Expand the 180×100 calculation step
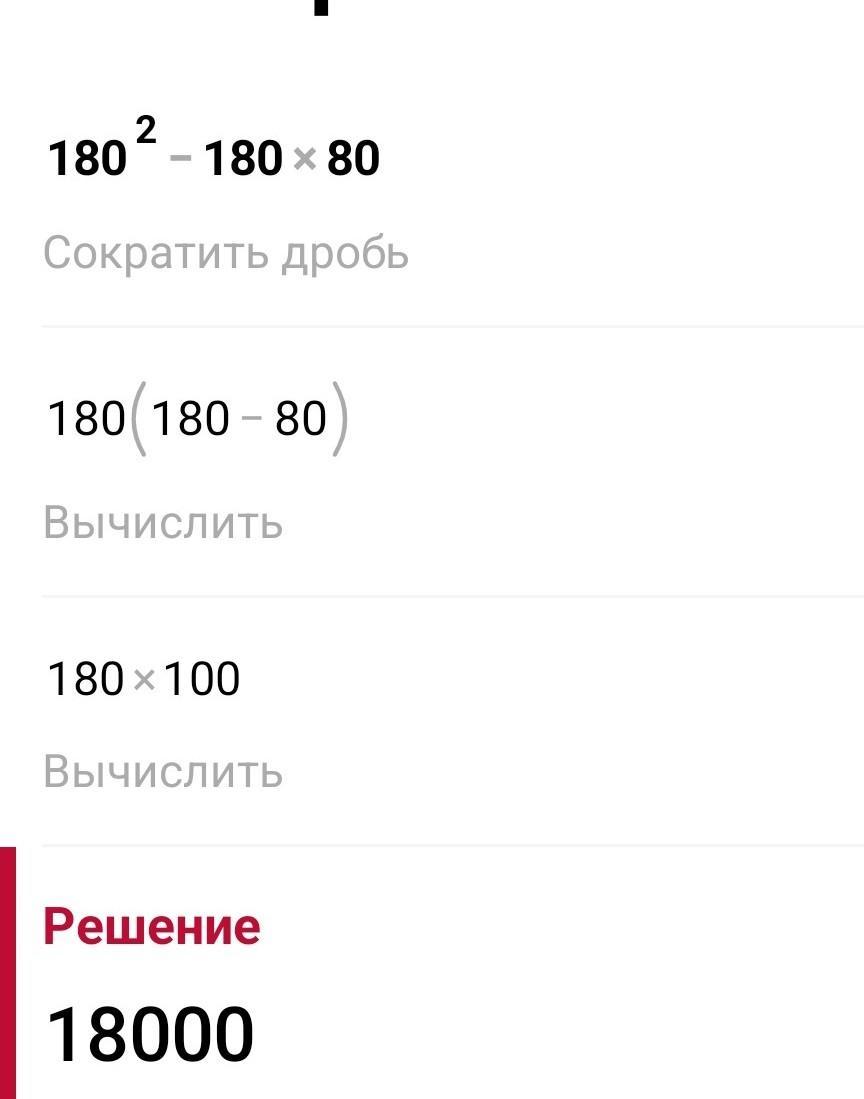This screenshot has width=864, height=1099. point(144,680)
